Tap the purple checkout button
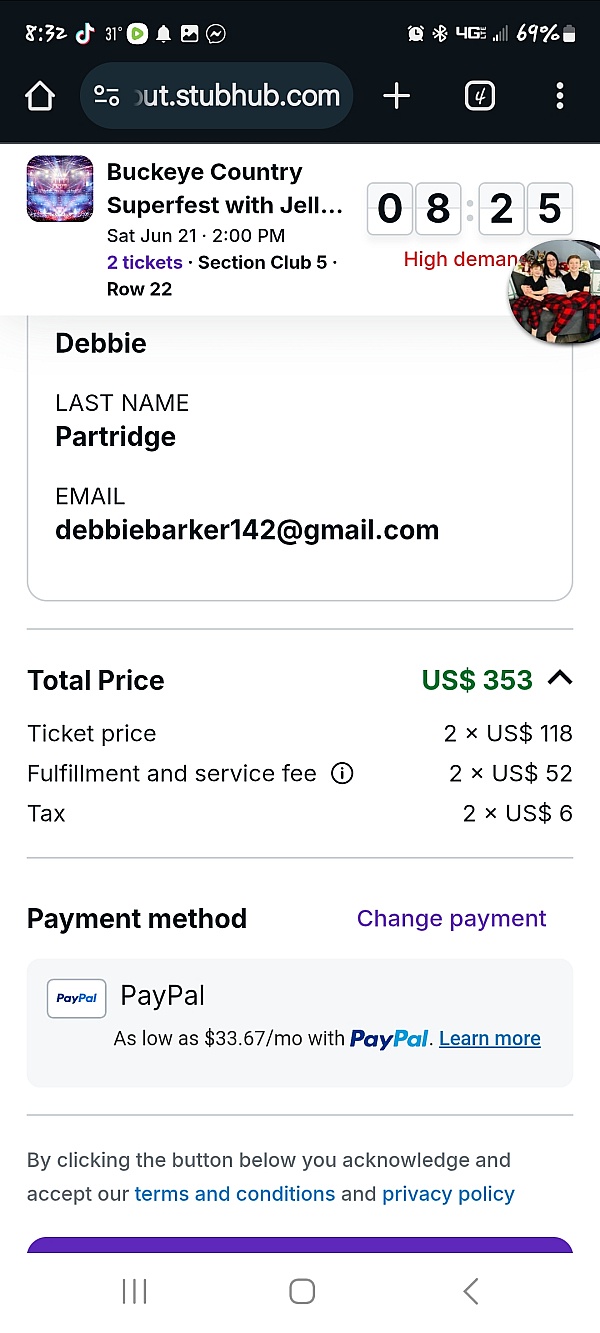Image resolution: width=600 pixels, height=1333 pixels. 300,1246
